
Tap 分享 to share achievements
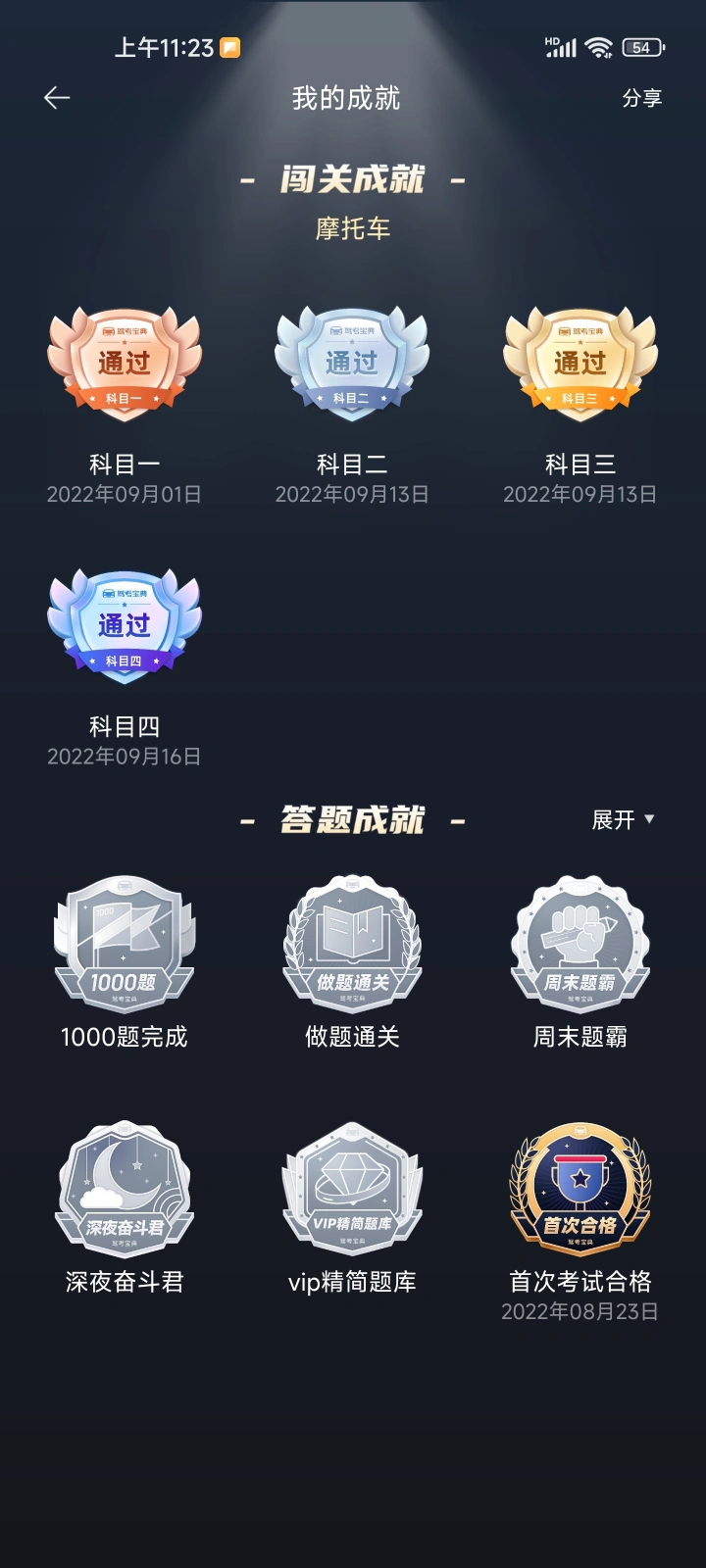coord(642,98)
